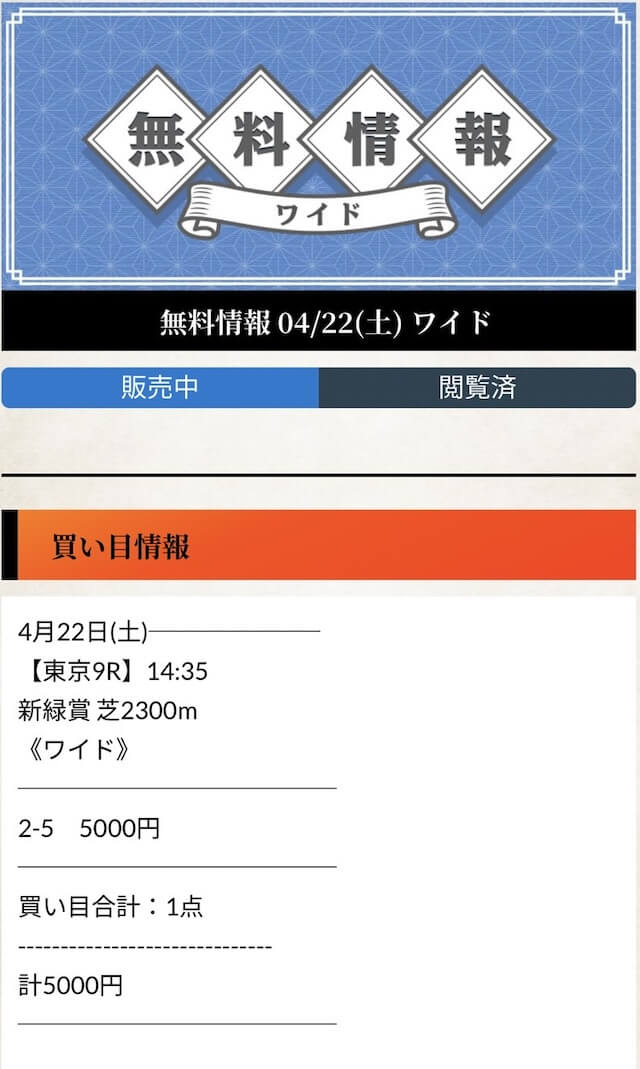
Task: Select the 閲覧済 tab
Action: coord(477,387)
